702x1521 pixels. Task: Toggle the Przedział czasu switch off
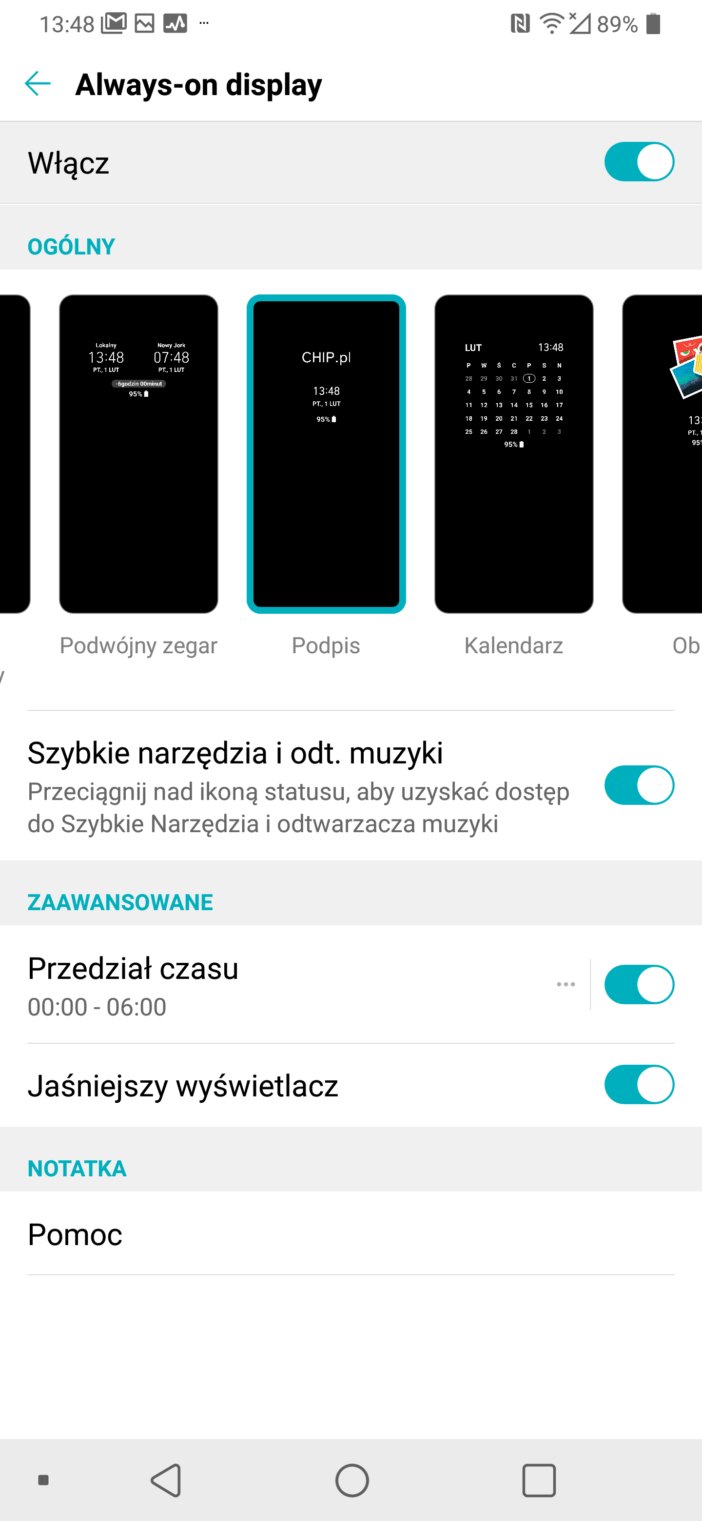point(638,985)
